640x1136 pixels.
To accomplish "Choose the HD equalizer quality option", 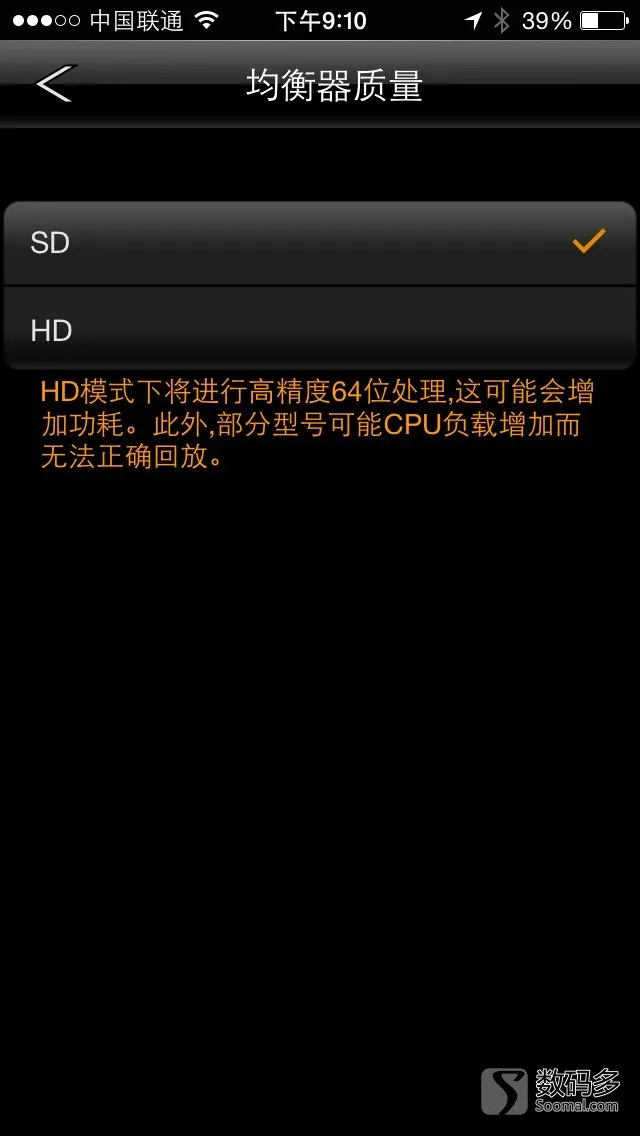I will [x=320, y=330].
